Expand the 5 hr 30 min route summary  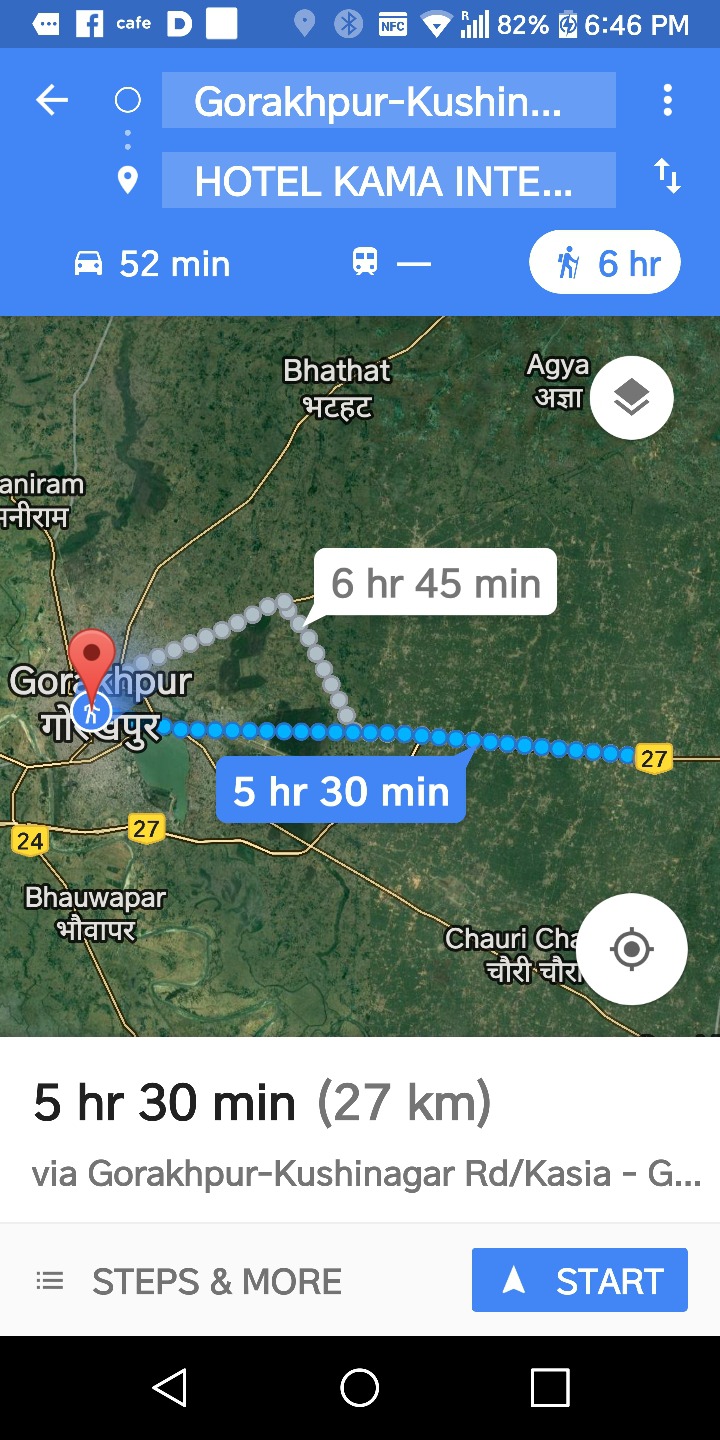[360, 1130]
